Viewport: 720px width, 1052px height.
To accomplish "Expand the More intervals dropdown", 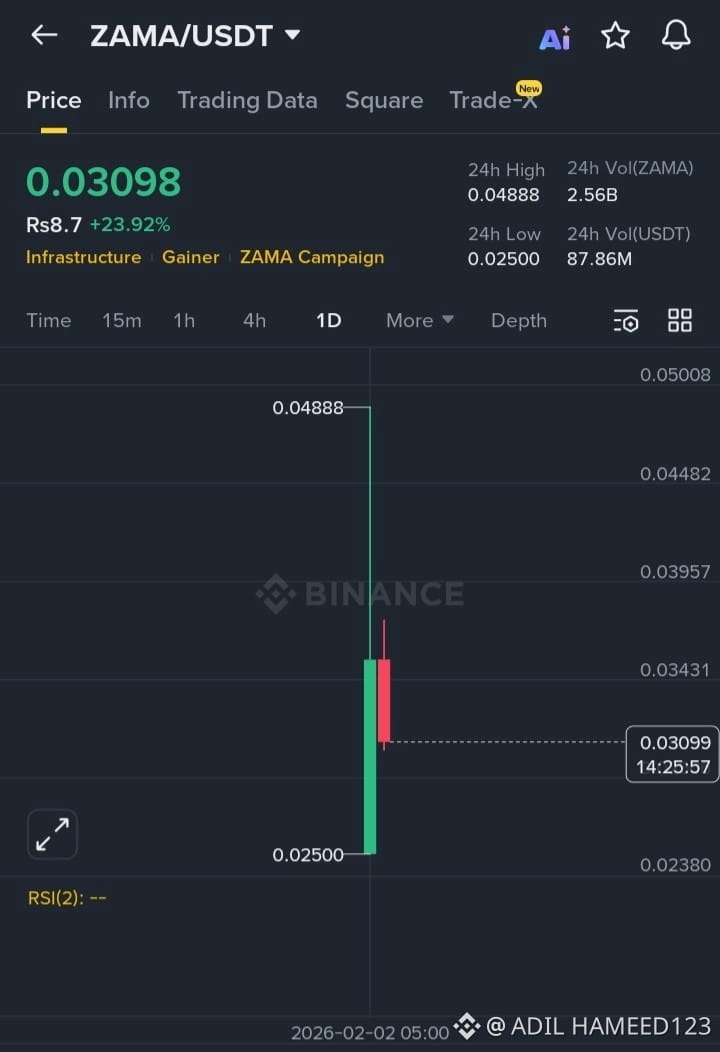I will pyautogui.click(x=419, y=320).
